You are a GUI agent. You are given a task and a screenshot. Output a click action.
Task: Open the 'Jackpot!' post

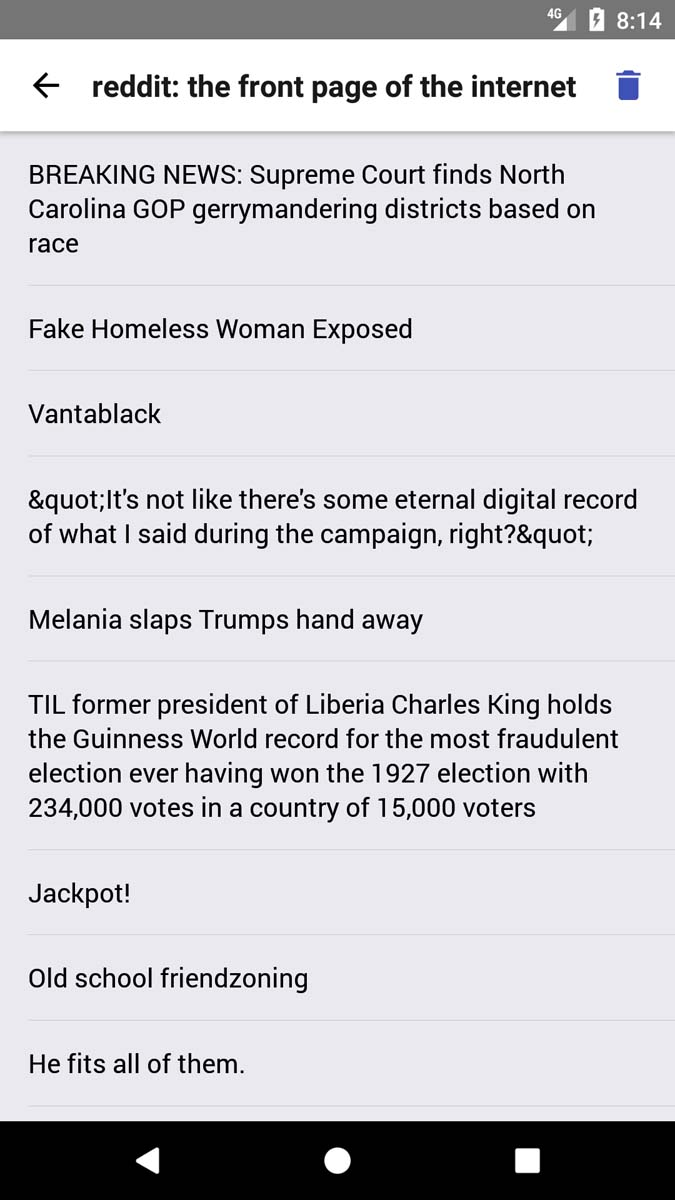tap(80, 893)
